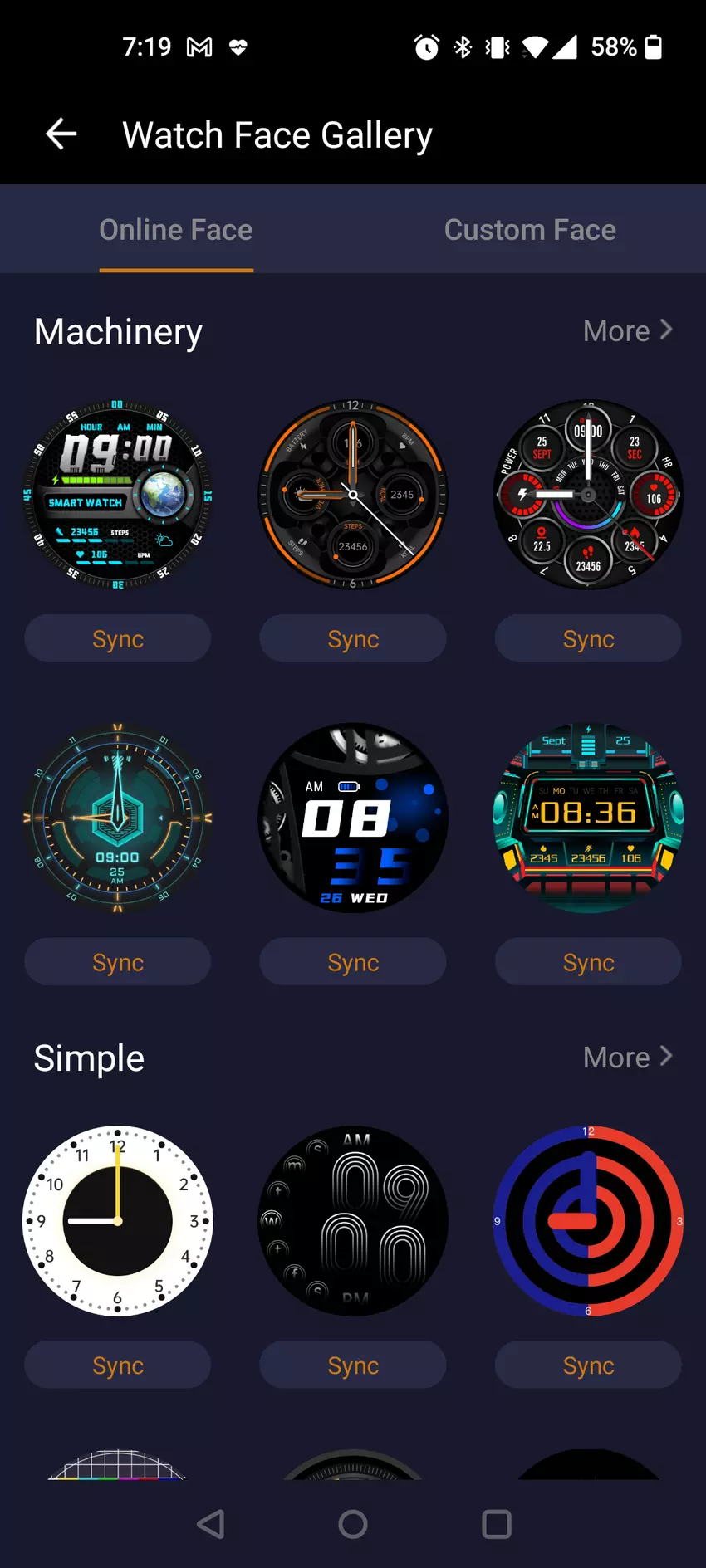Tap the blue and red rings watch face
Viewport: 706px width, 1568px height.
[x=588, y=1220]
